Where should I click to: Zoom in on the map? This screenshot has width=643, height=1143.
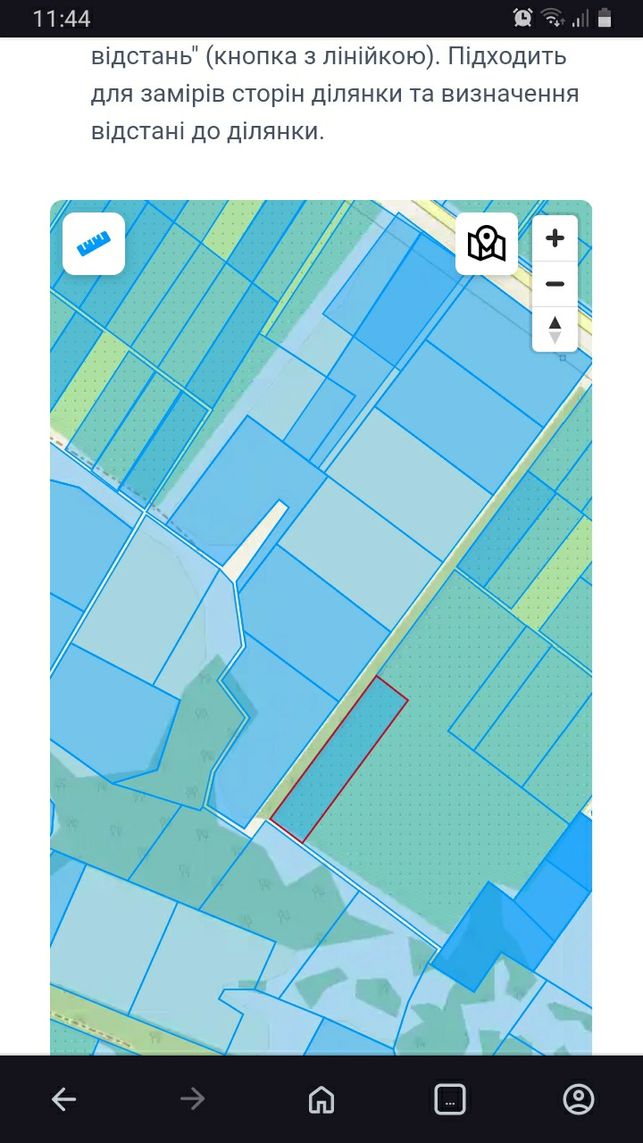pyautogui.click(x=555, y=238)
